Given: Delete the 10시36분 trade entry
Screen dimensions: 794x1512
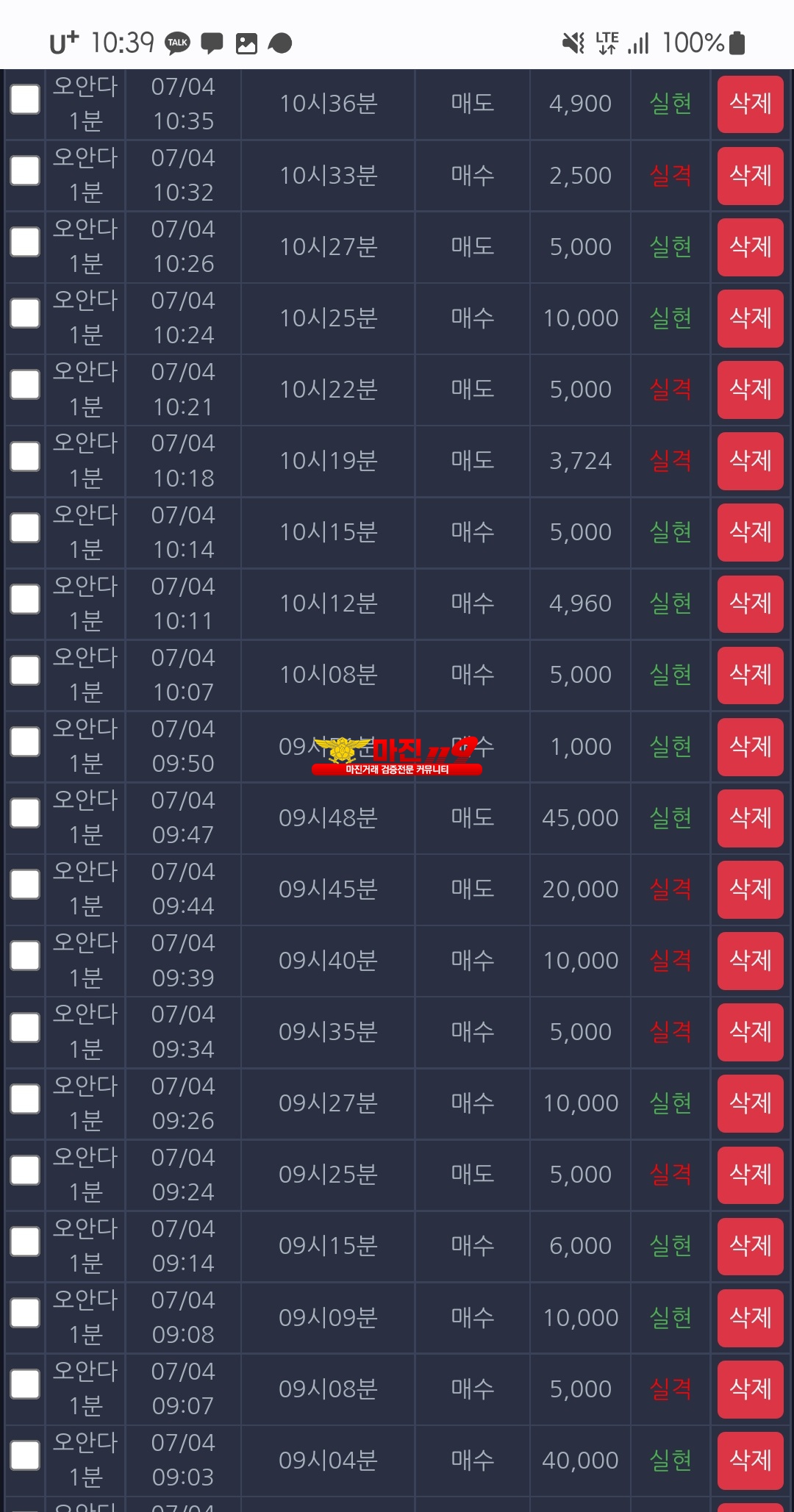Looking at the screenshot, I should 750,104.
